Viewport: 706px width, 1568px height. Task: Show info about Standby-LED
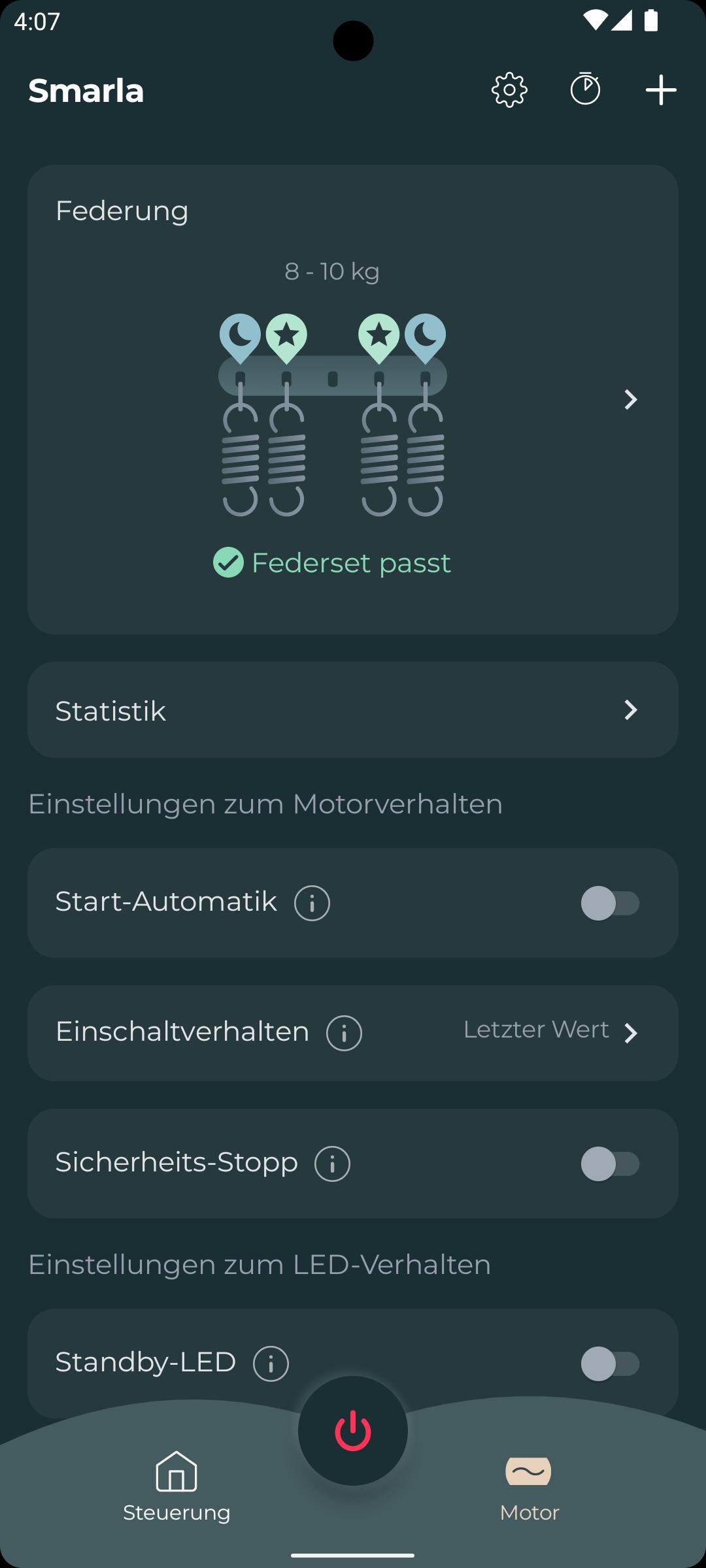tap(271, 1364)
